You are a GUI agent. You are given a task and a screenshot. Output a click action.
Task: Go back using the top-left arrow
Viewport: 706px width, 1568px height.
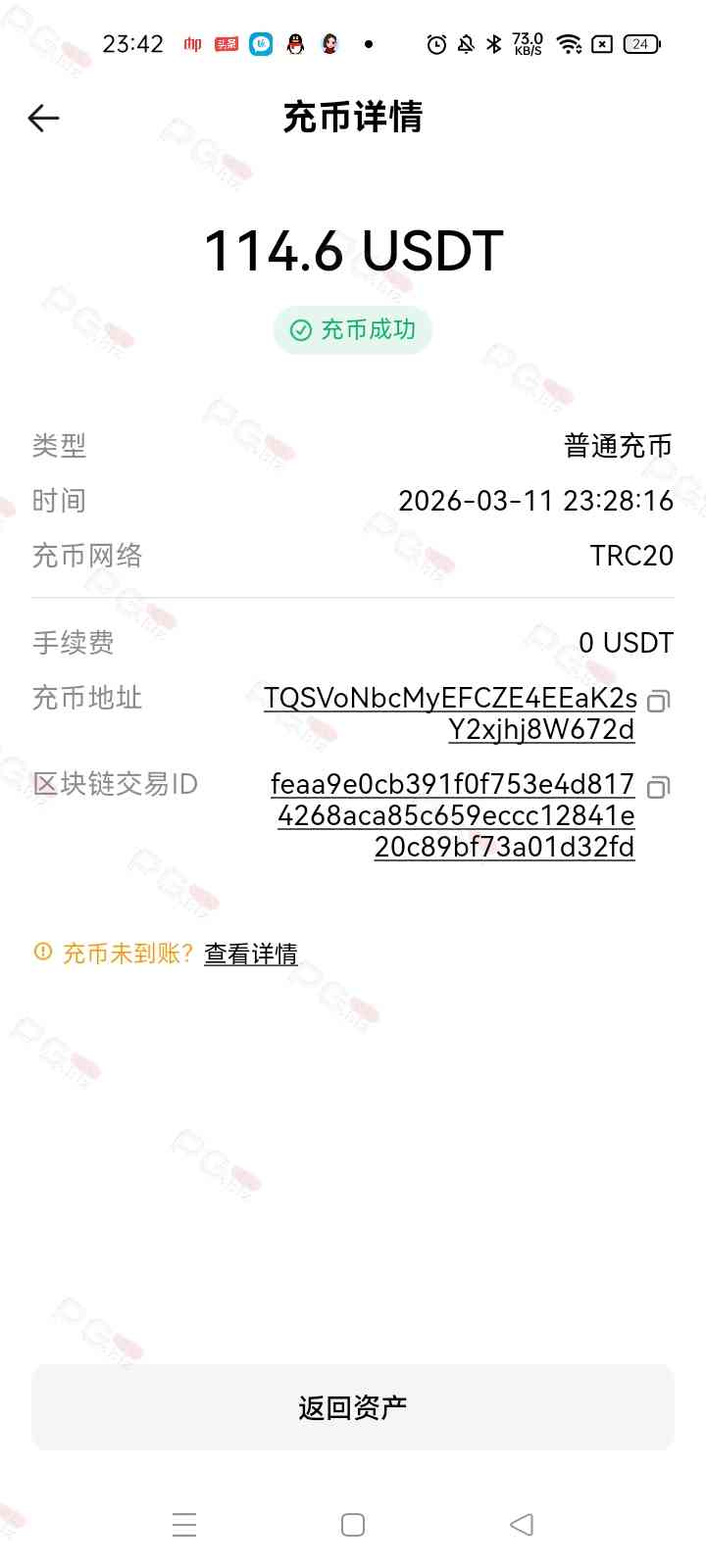point(43,119)
